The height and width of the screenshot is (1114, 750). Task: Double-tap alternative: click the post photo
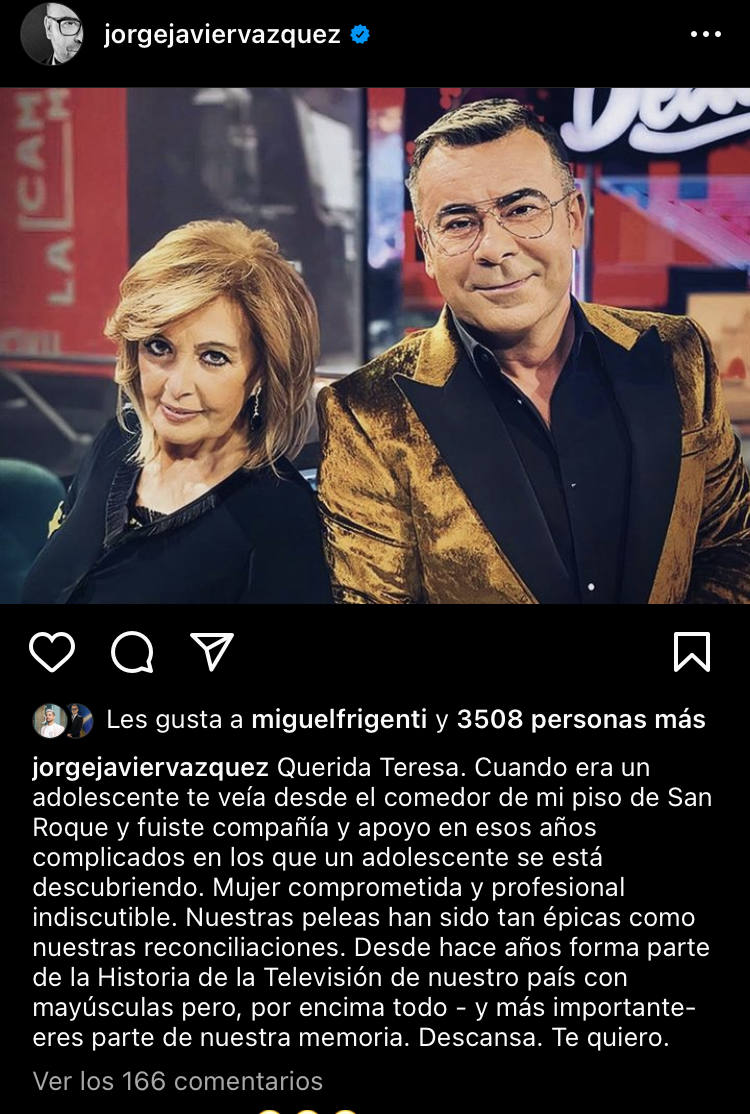[x=375, y=350]
